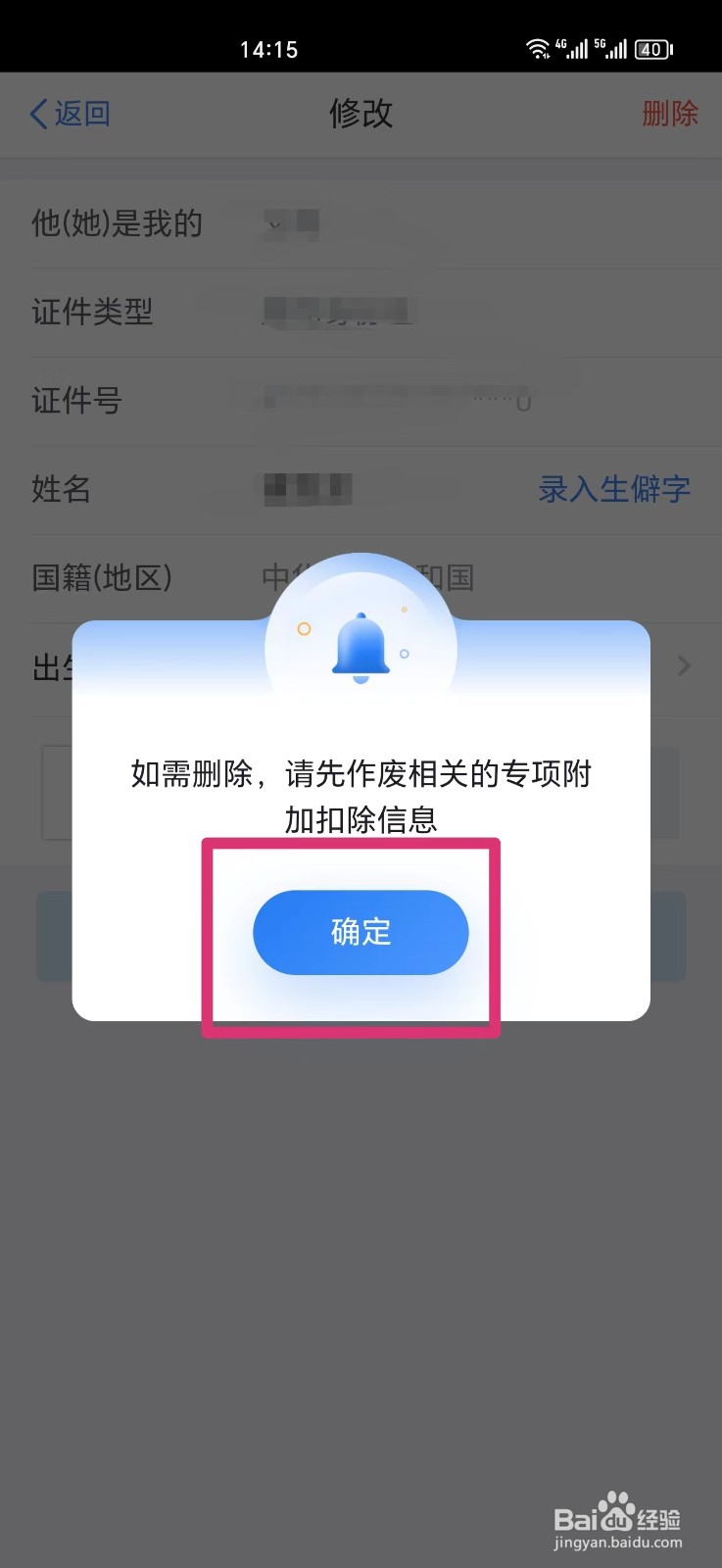This screenshot has width=722, height=1568.
Task: Click the Baidu 经验 logo at bottom
Action: (x=619, y=1520)
